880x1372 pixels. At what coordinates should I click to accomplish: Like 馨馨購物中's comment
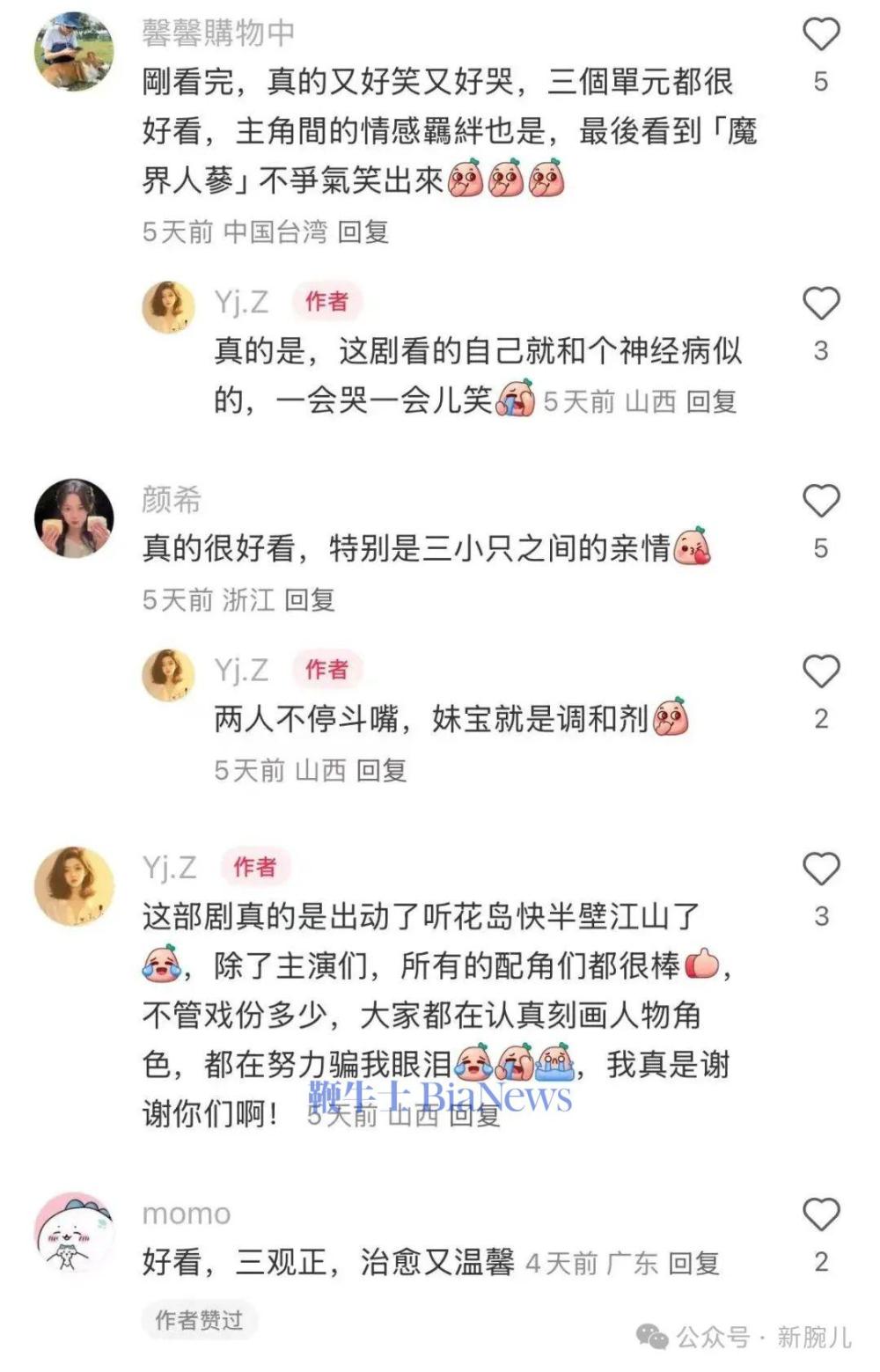[820, 34]
